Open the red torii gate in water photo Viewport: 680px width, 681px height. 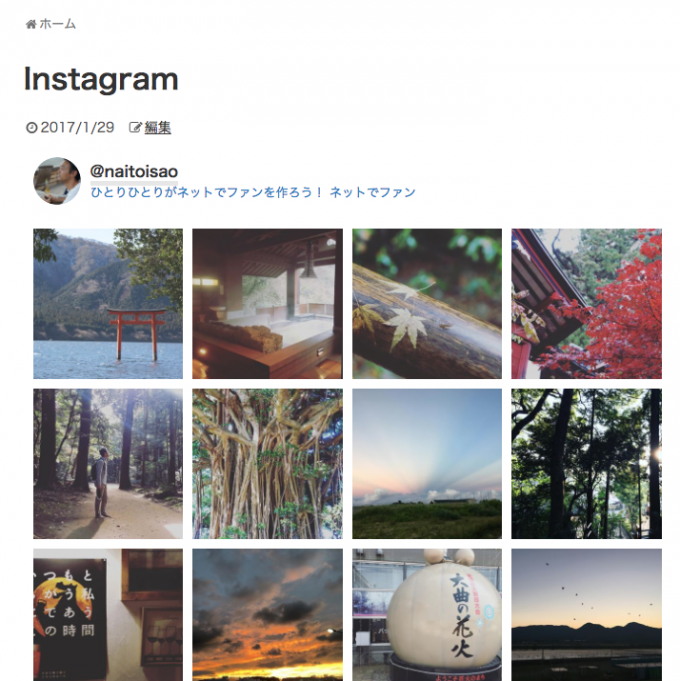(108, 304)
